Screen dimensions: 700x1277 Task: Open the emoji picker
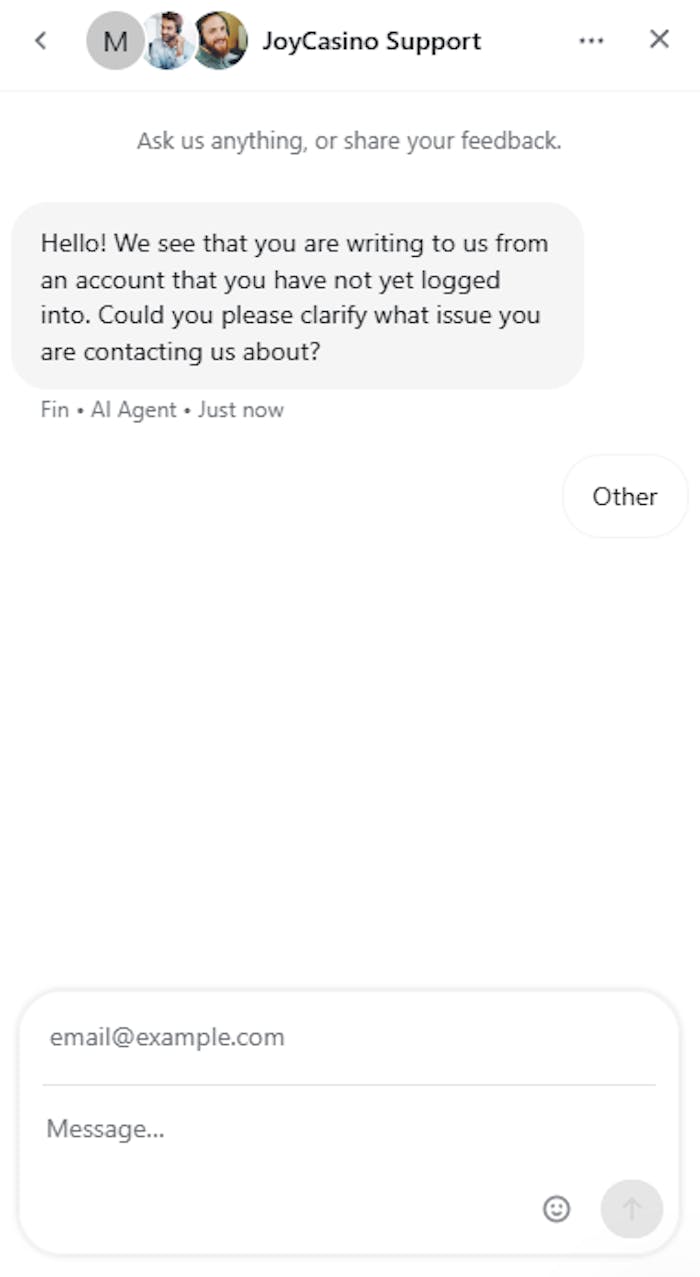[556, 1209]
